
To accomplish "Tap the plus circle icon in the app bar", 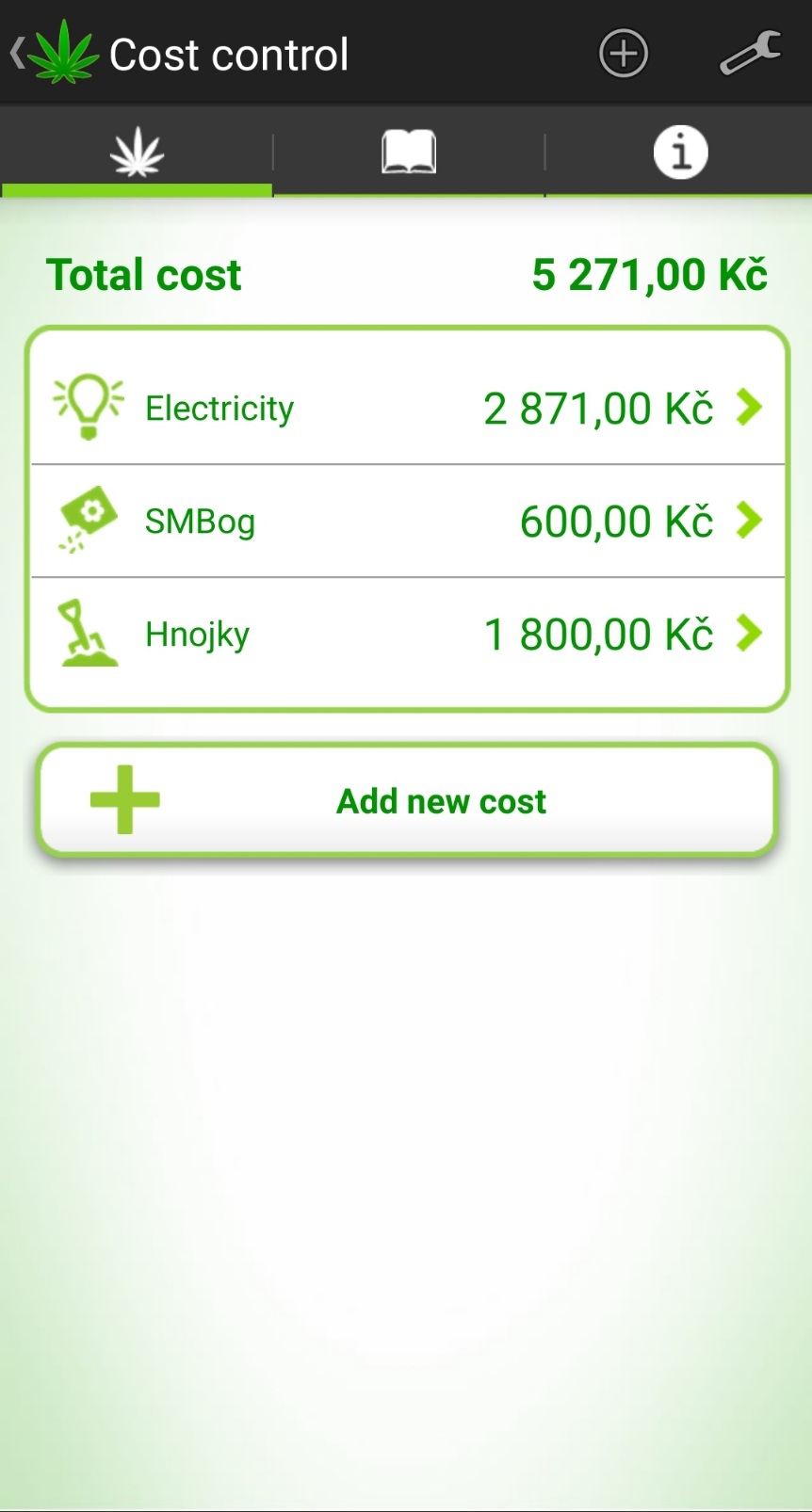I will (x=624, y=54).
